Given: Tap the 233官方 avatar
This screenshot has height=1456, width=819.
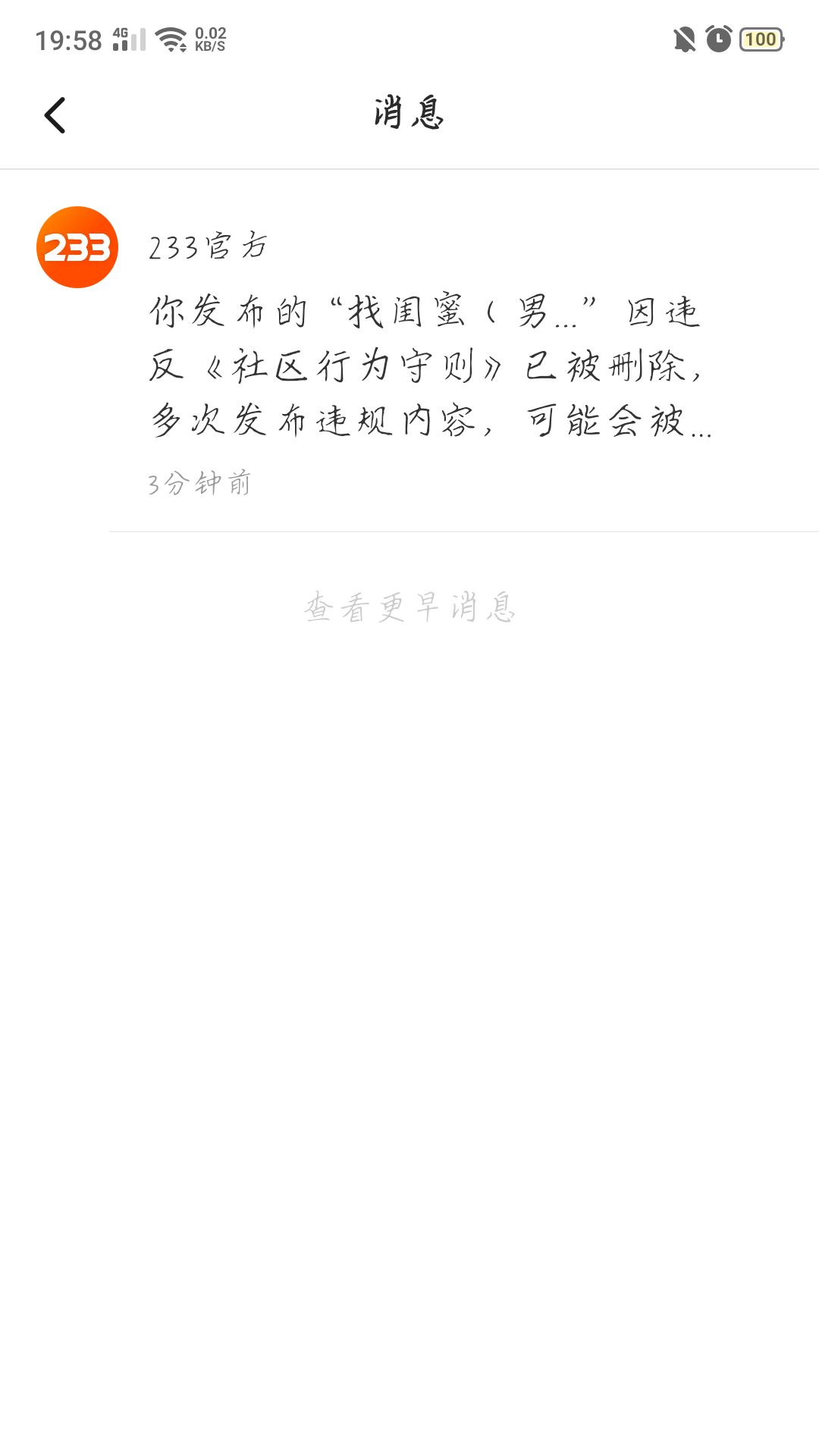Looking at the screenshot, I should 77,247.
